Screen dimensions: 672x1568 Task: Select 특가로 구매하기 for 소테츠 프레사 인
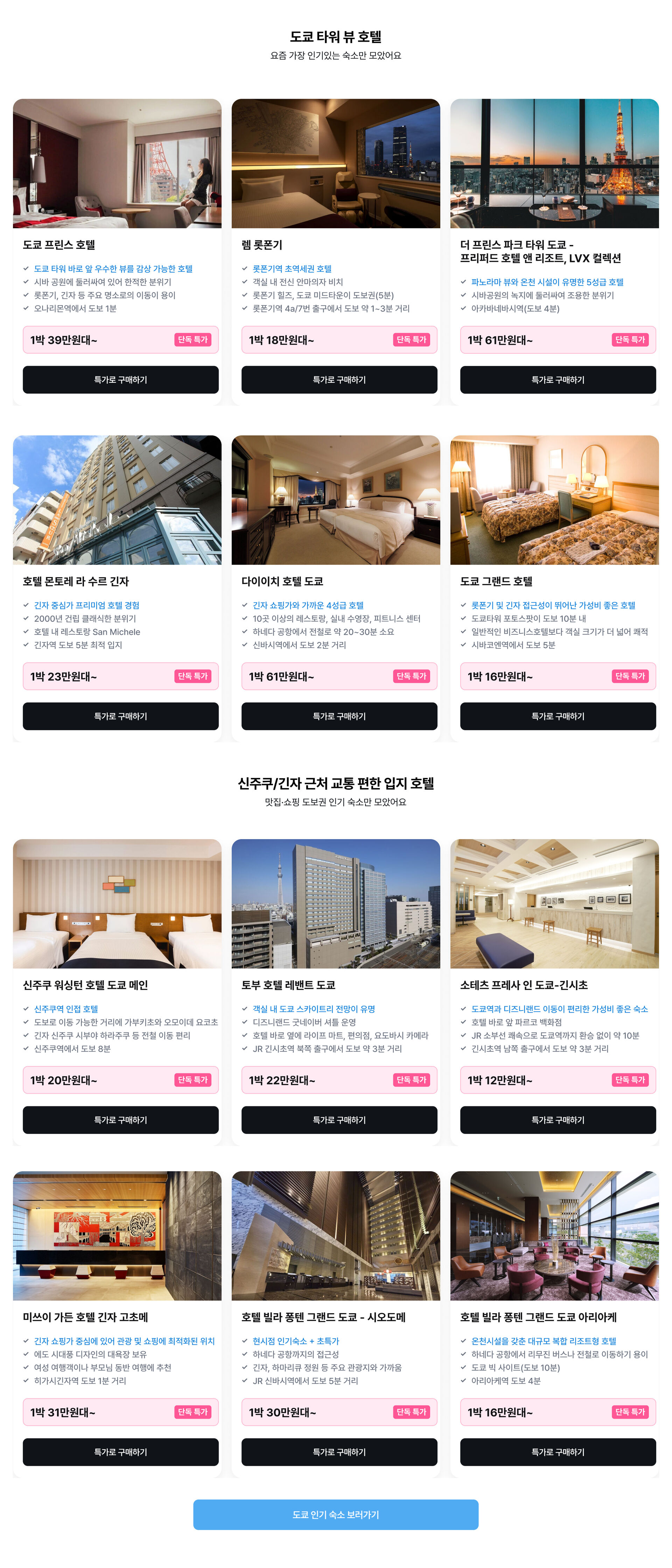[558, 1119]
